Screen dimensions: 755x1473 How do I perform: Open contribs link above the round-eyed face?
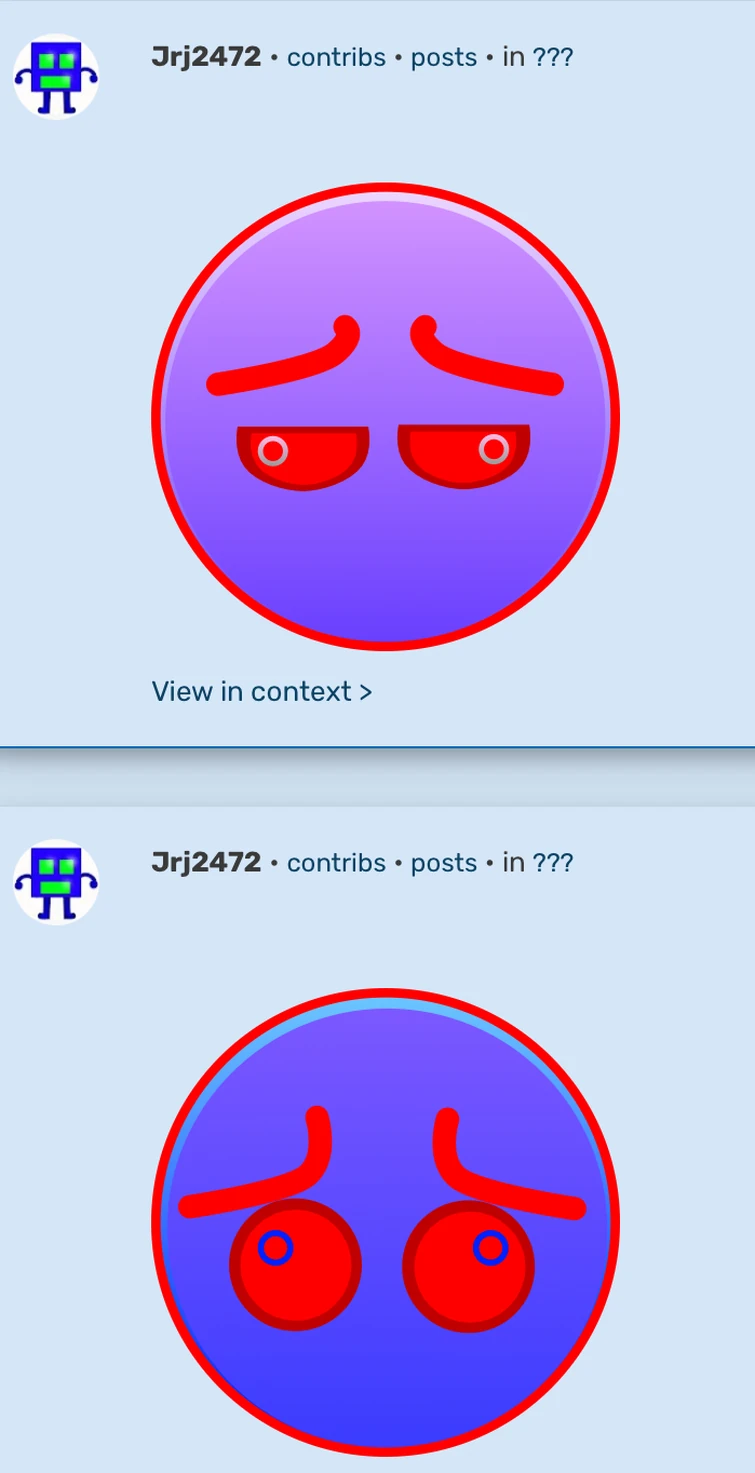click(336, 862)
